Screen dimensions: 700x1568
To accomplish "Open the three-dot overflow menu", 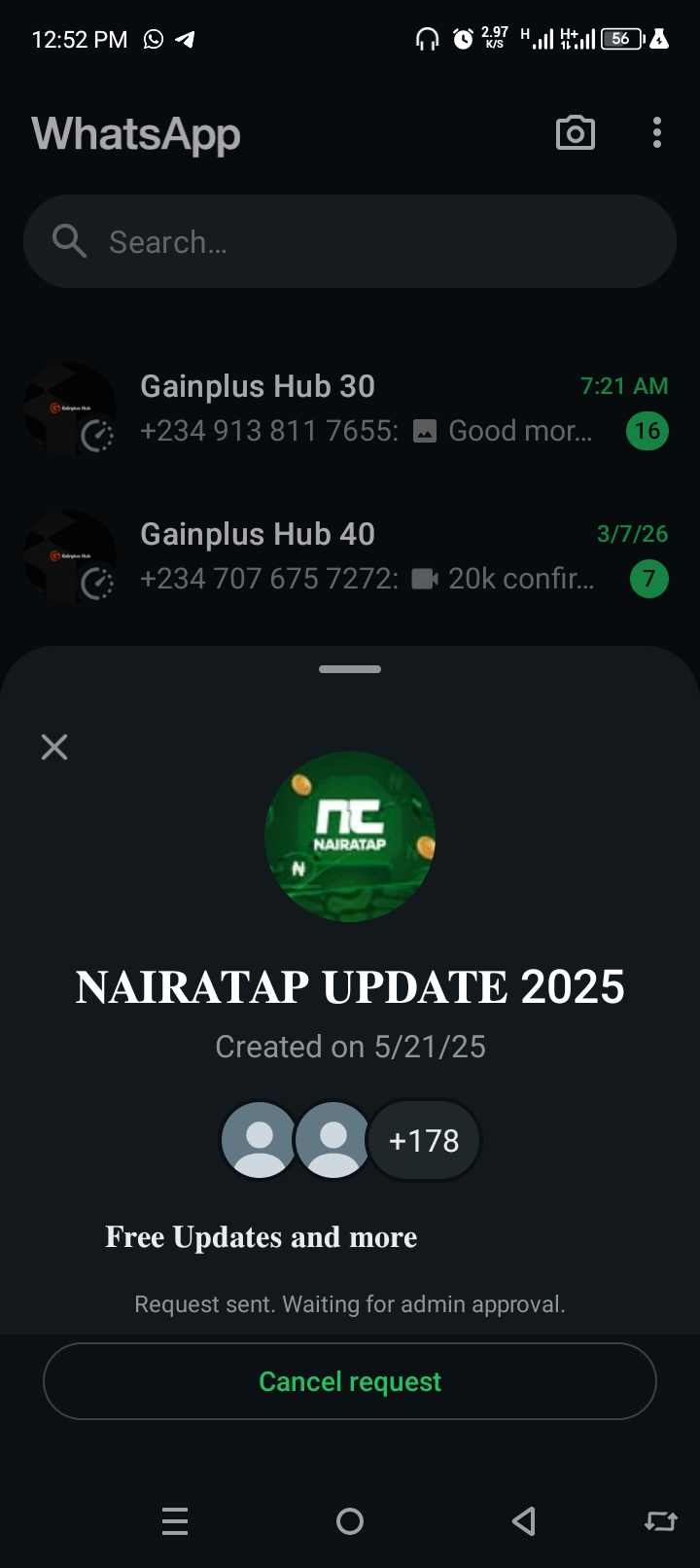I will (x=657, y=133).
